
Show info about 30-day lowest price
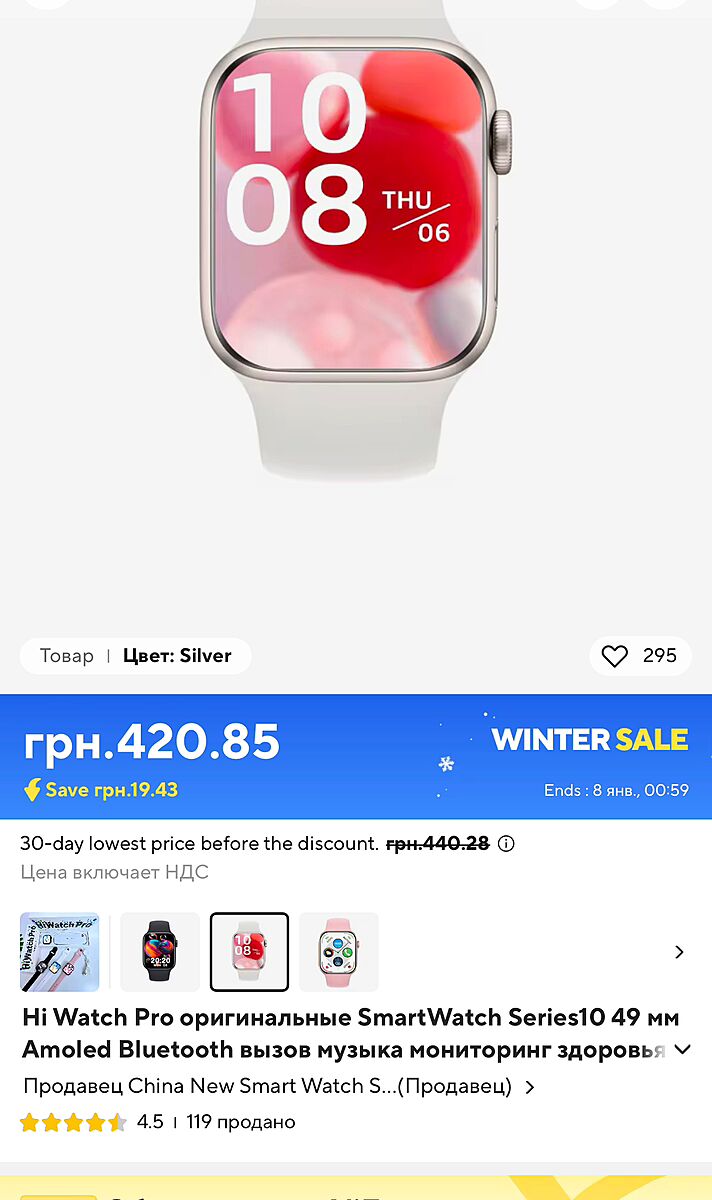[x=506, y=844]
